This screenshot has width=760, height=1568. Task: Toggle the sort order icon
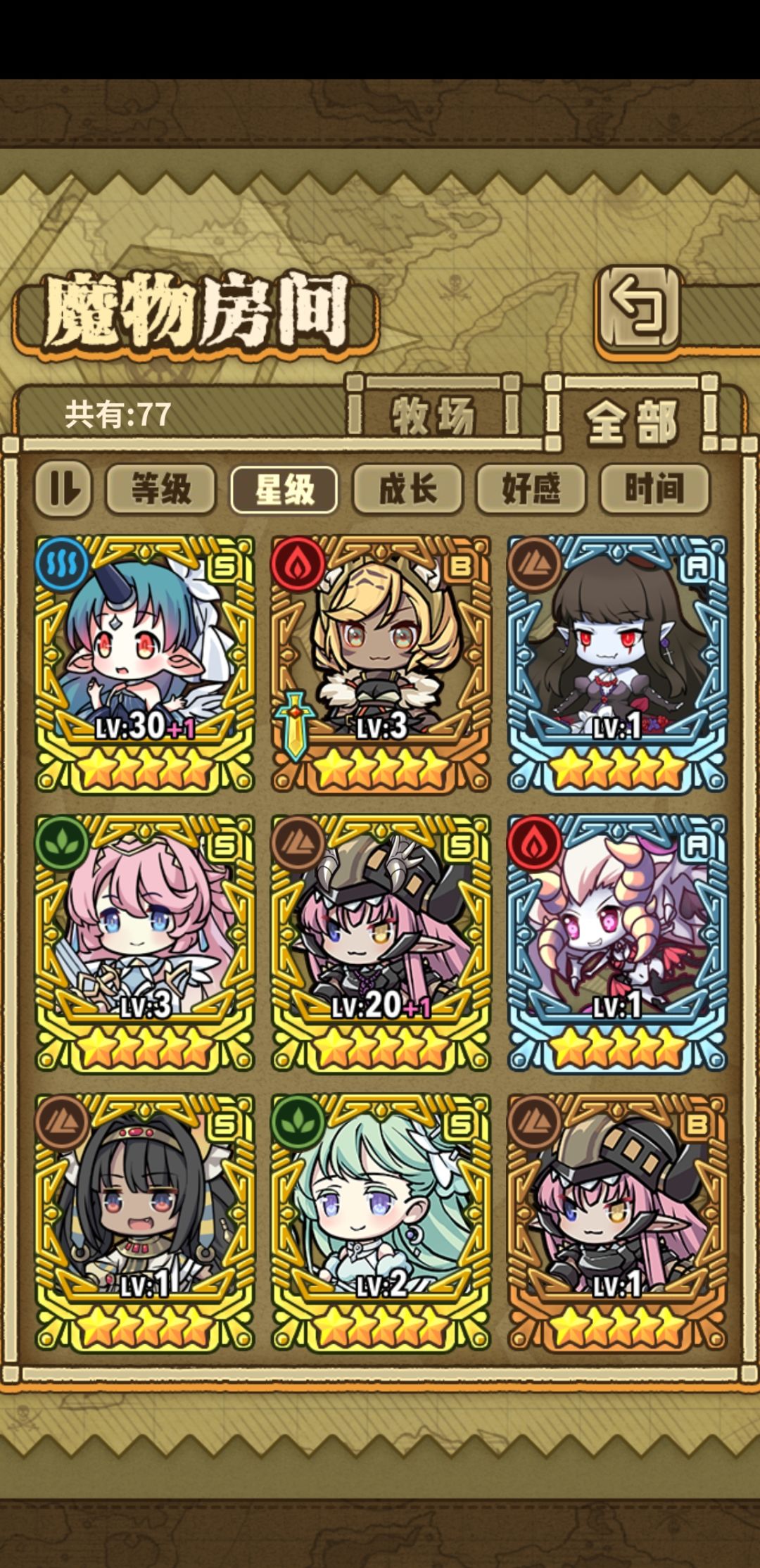(63, 488)
